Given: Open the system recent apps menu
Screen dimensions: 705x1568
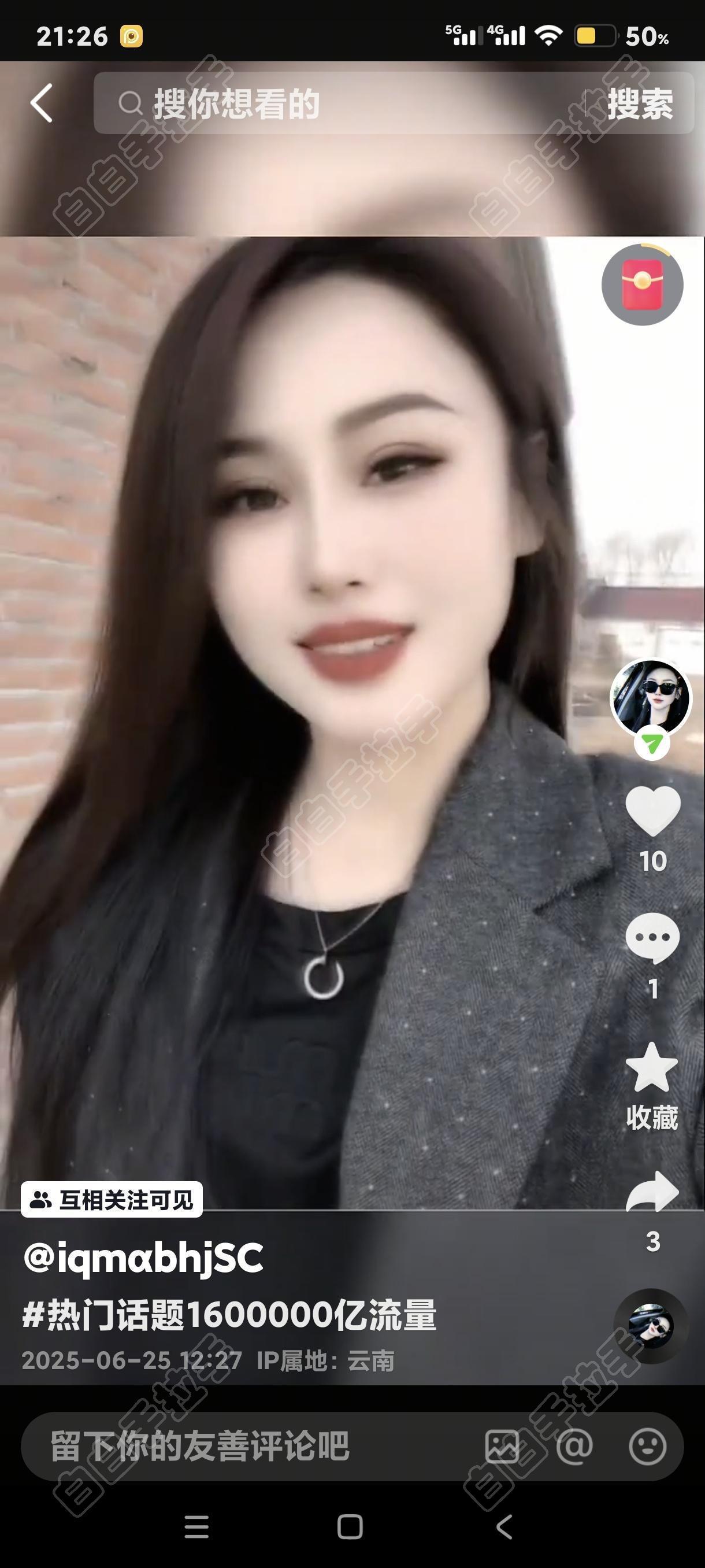Looking at the screenshot, I should (196, 1526).
